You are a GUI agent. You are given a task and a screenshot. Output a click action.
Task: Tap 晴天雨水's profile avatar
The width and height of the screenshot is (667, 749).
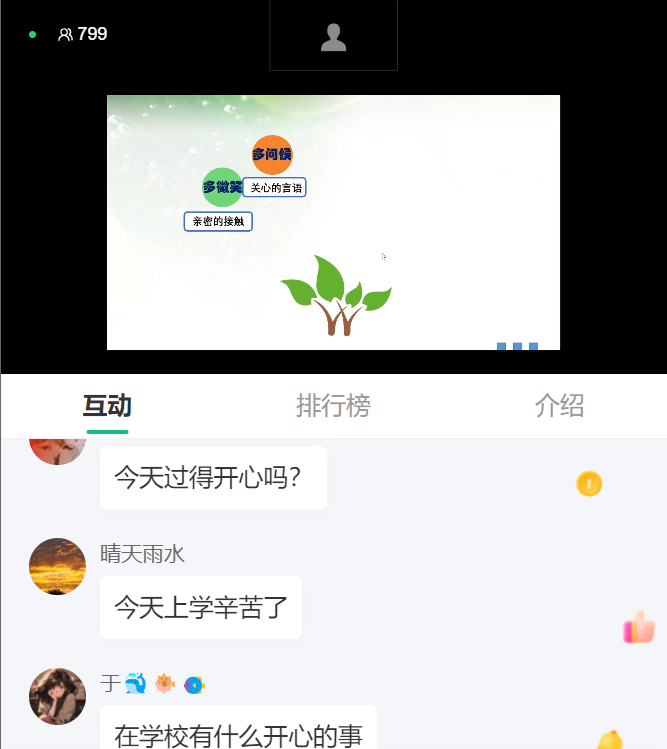click(57, 566)
